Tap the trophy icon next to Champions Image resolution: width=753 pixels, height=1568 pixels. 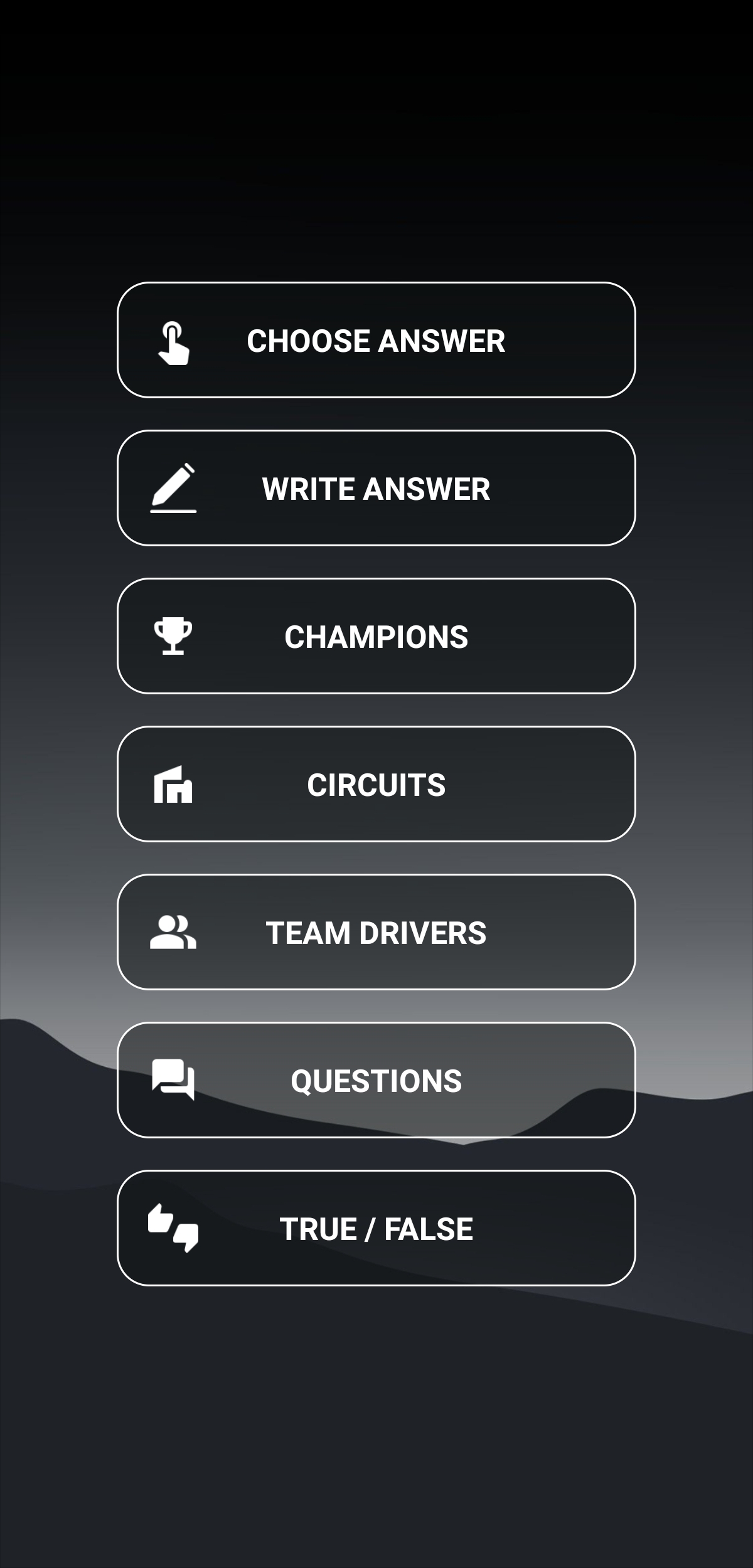click(173, 637)
